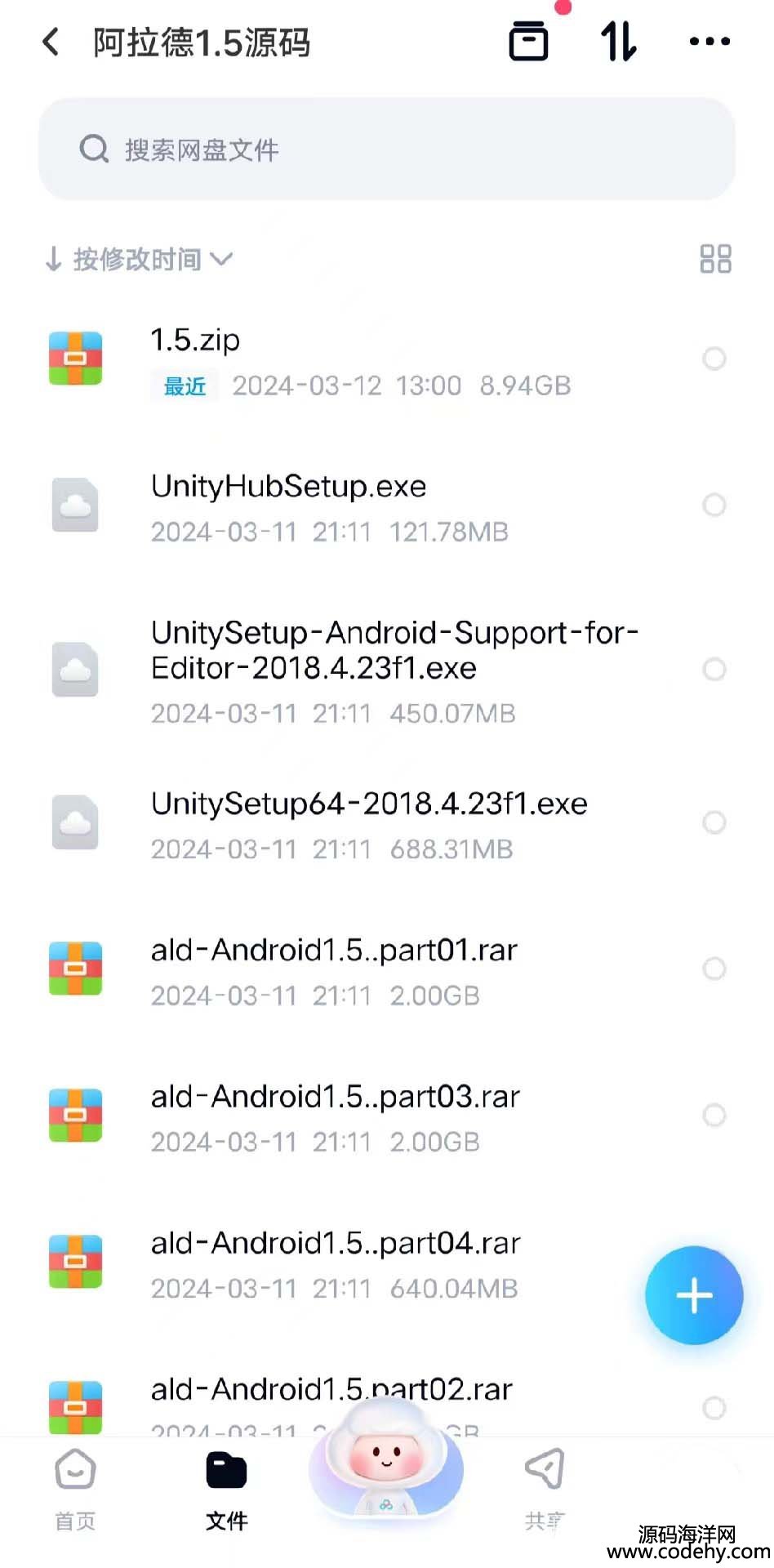774x1568 pixels.
Task: Open the transfer list arrows icon
Action: pyautogui.click(x=619, y=41)
